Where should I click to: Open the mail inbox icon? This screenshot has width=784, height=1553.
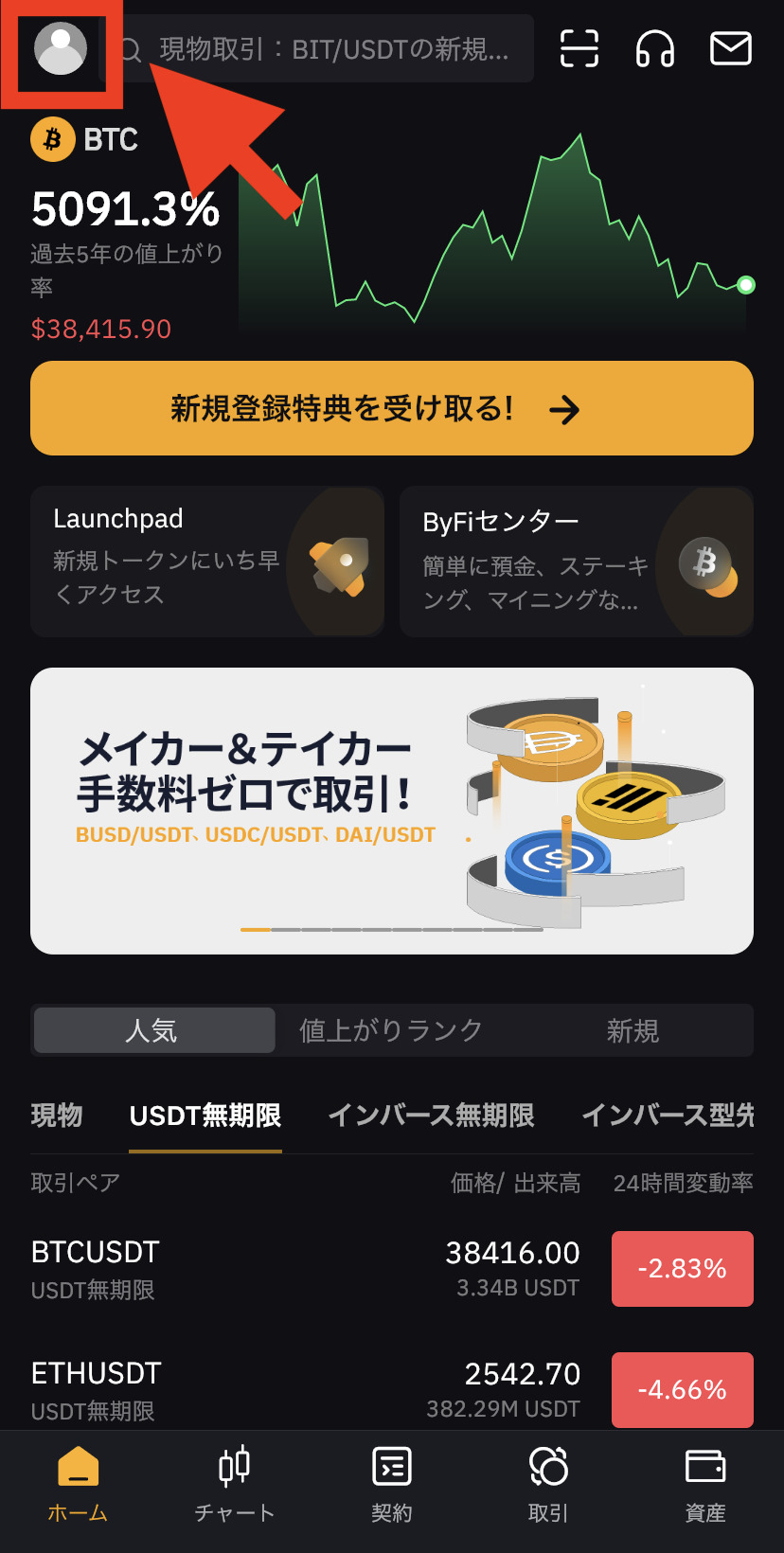pyautogui.click(x=731, y=48)
